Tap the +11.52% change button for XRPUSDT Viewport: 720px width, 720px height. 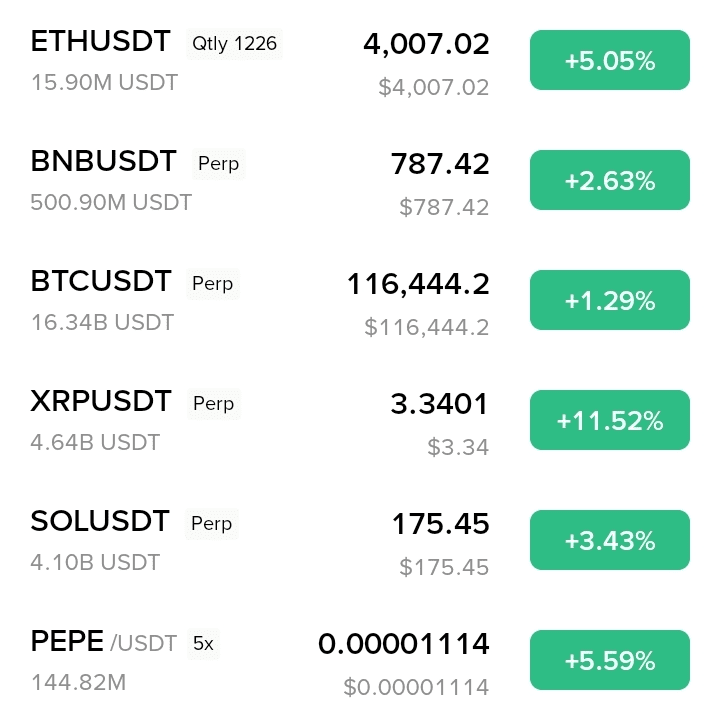pyautogui.click(x=609, y=420)
